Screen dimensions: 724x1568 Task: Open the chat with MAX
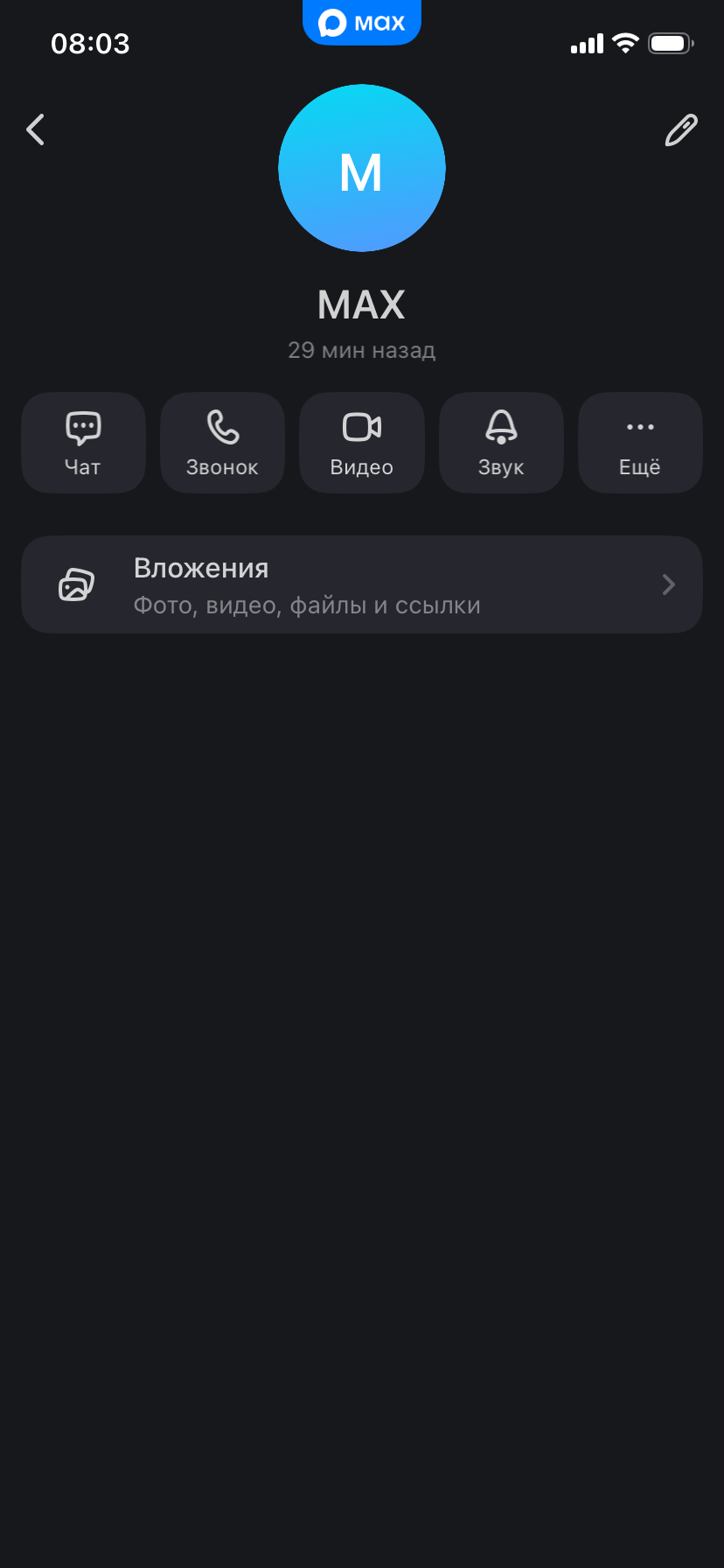[x=83, y=443]
